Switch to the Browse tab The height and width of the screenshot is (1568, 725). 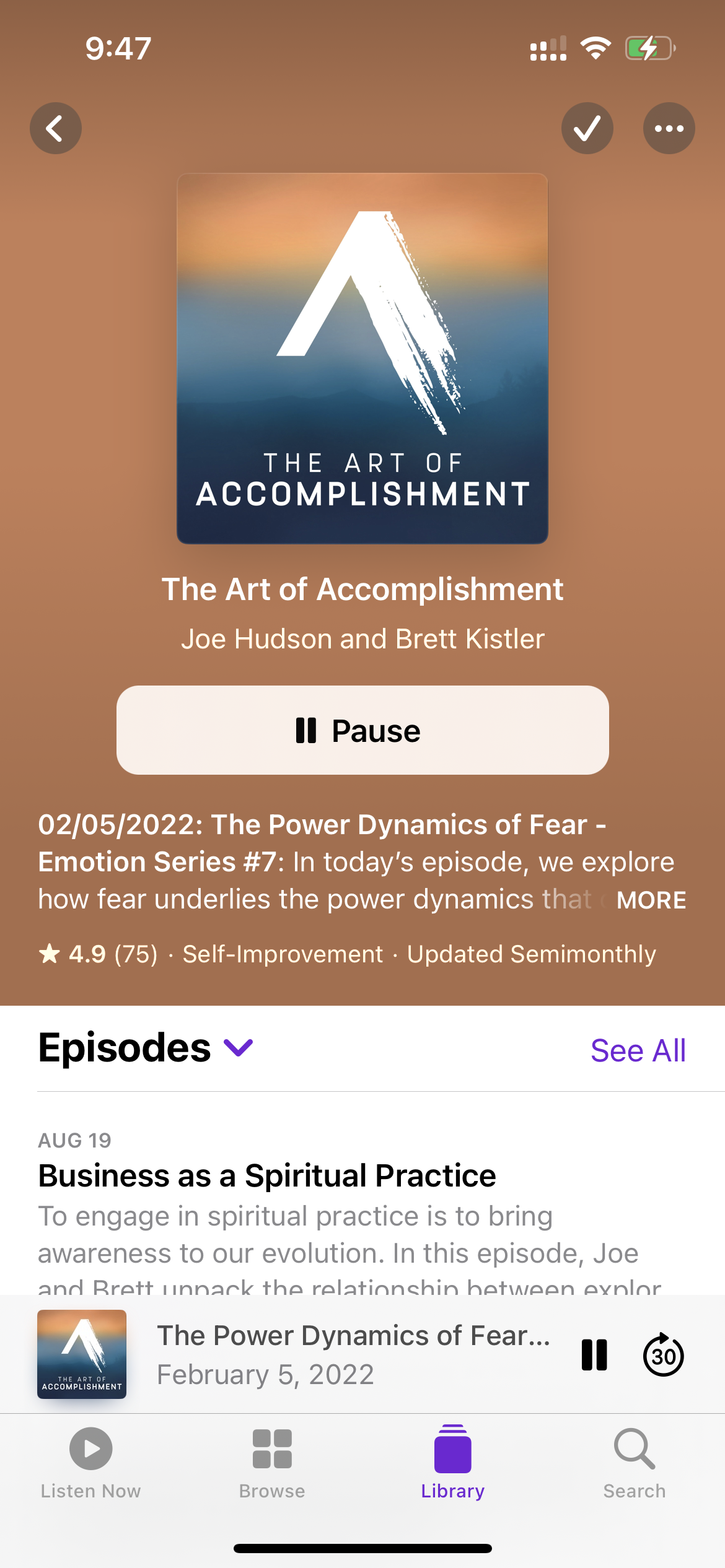coord(272,1464)
